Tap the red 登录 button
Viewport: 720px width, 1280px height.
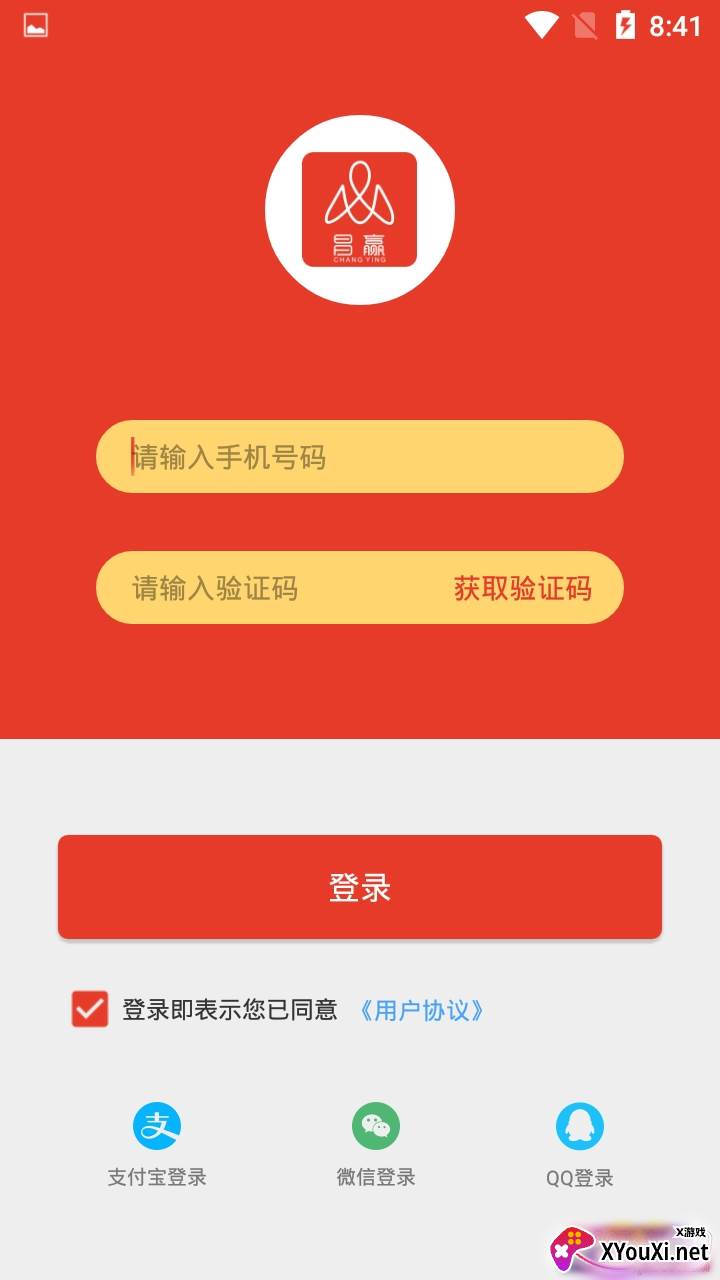[360, 887]
